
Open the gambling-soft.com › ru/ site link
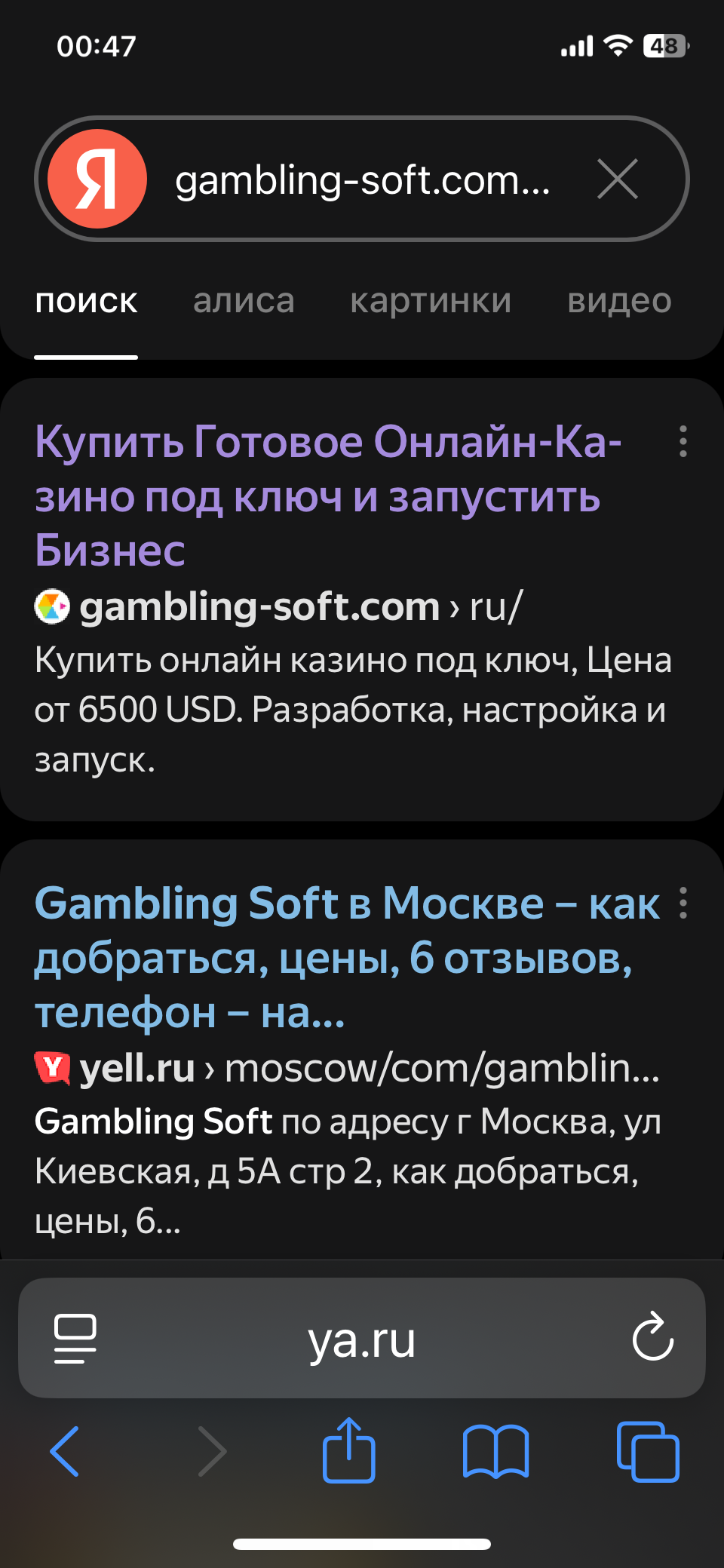coord(279,607)
